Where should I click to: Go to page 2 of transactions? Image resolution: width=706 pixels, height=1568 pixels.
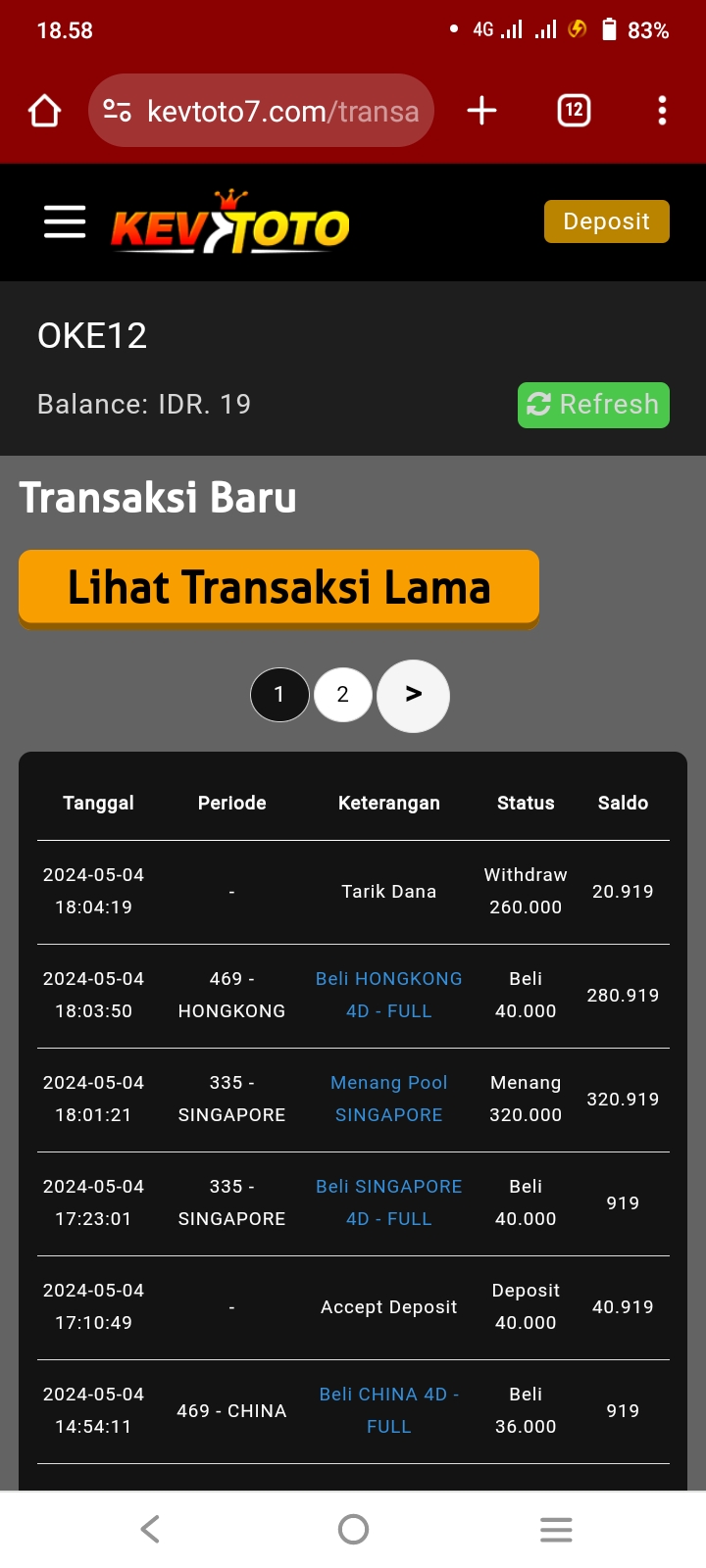(342, 695)
